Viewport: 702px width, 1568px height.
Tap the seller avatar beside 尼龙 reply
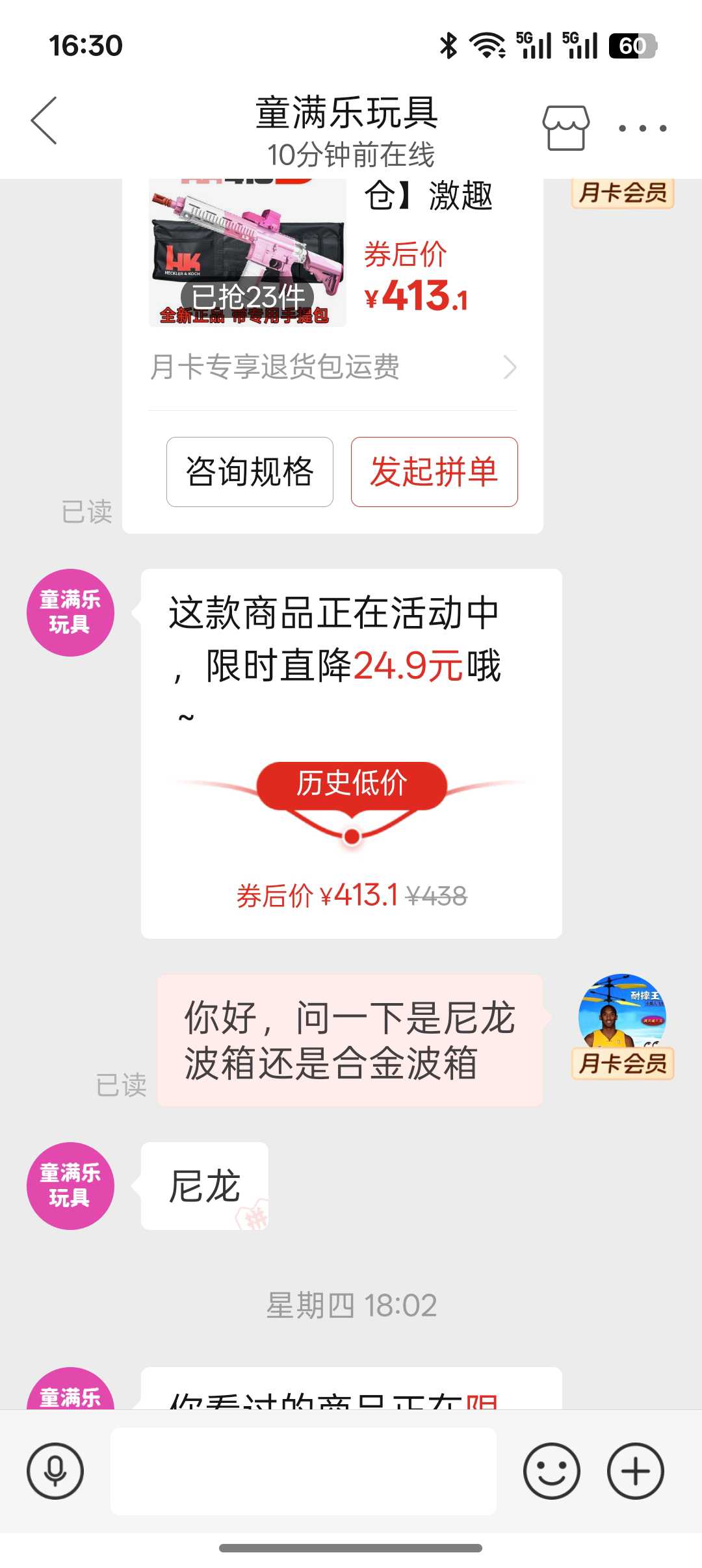pyautogui.click(x=70, y=1186)
